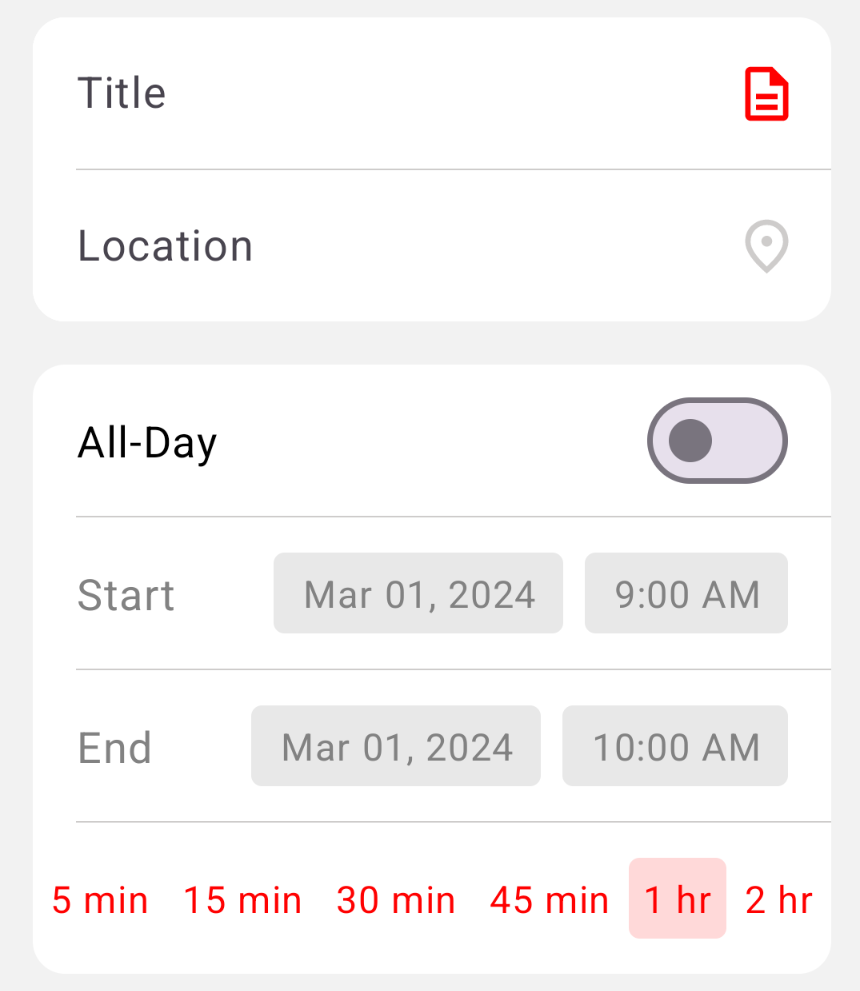This screenshot has width=860, height=991.
Task: Choose the 30 min duration preset
Action: [395, 899]
